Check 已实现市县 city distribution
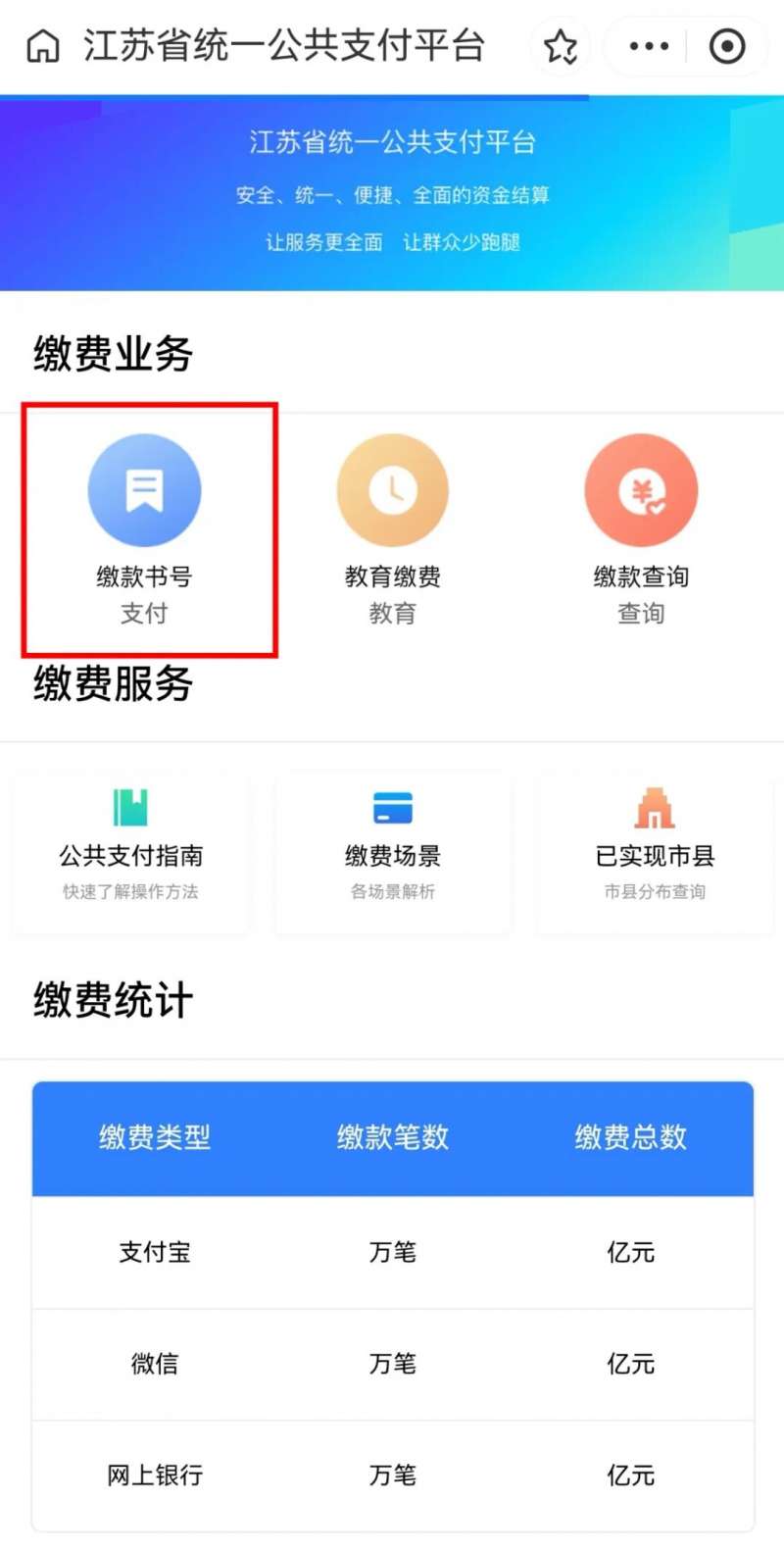The image size is (784, 1551). (x=655, y=853)
